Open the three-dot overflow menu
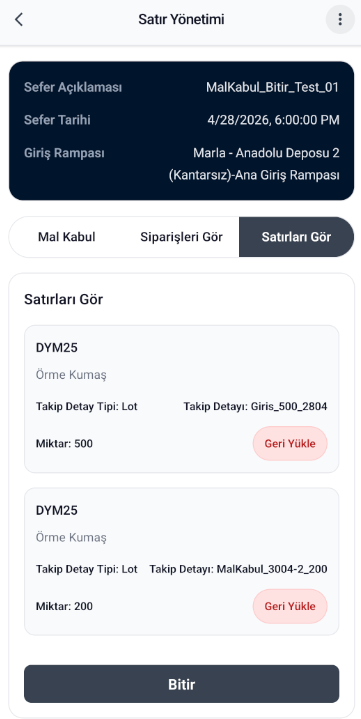The height and width of the screenshot is (719, 361). click(340, 19)
